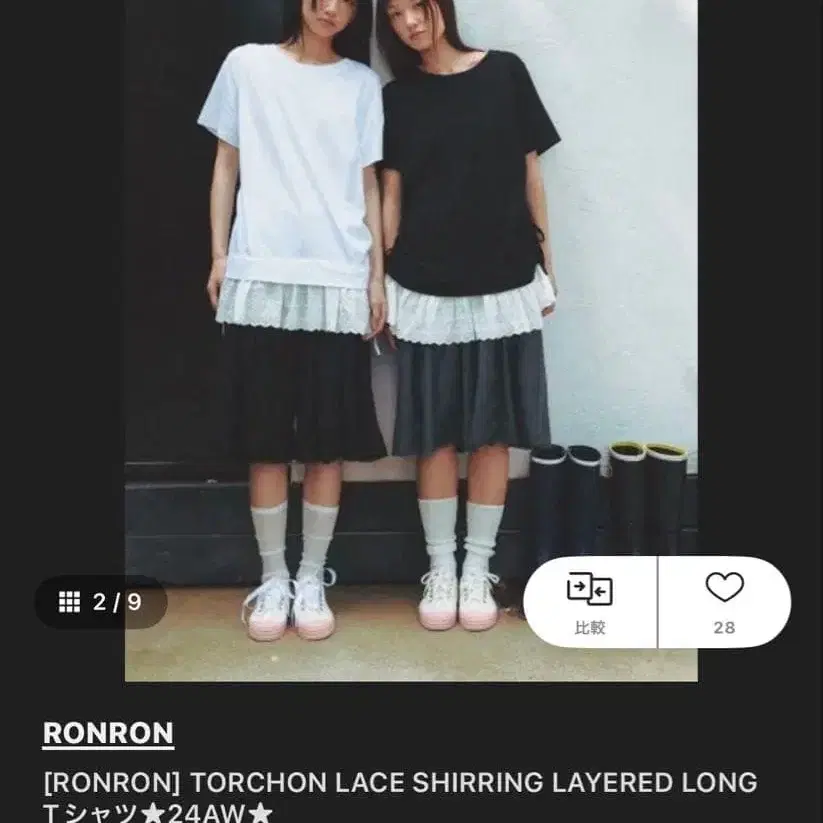This screenshot has height=823, width=823.
Task: Open the product photo full screen
Action: tap(411, 341)
